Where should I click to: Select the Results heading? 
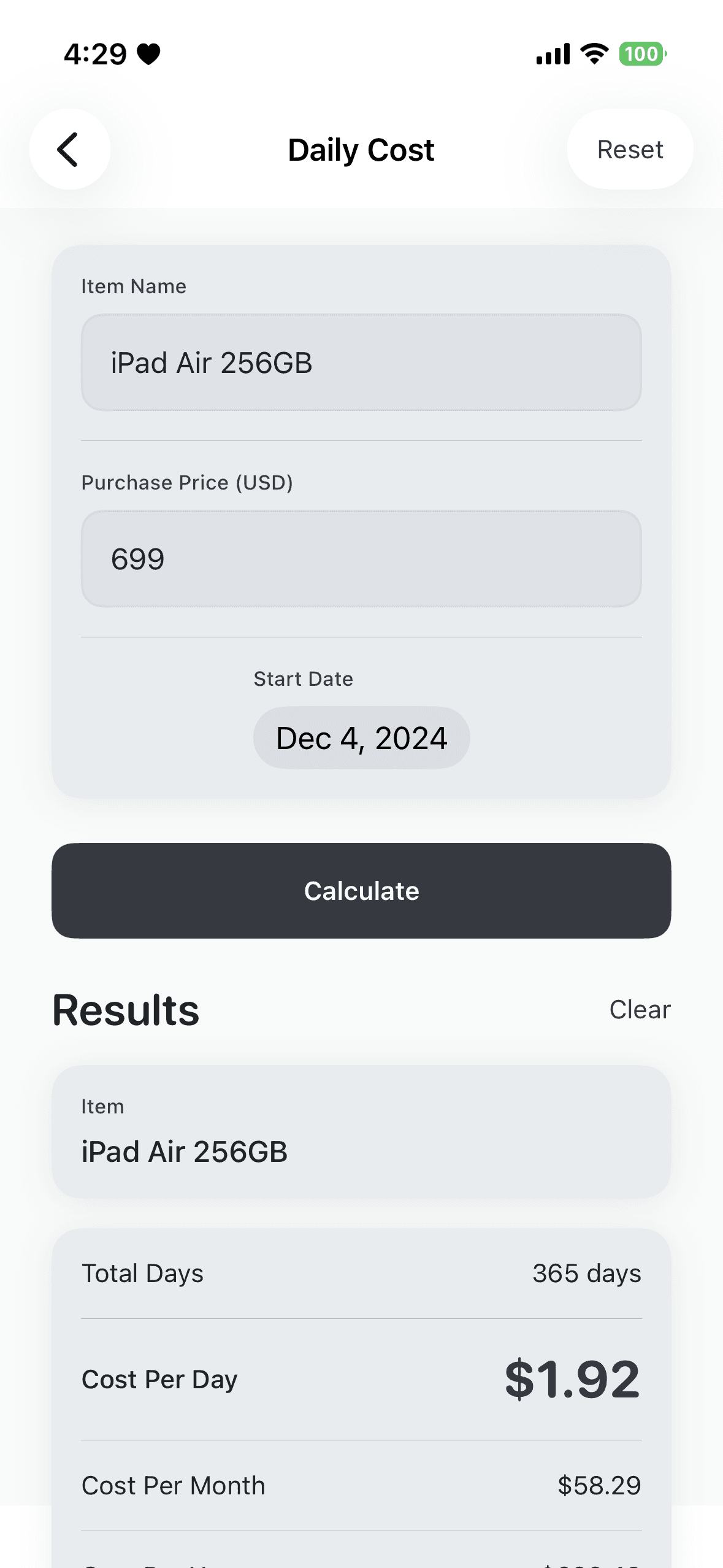(125, 1009)
